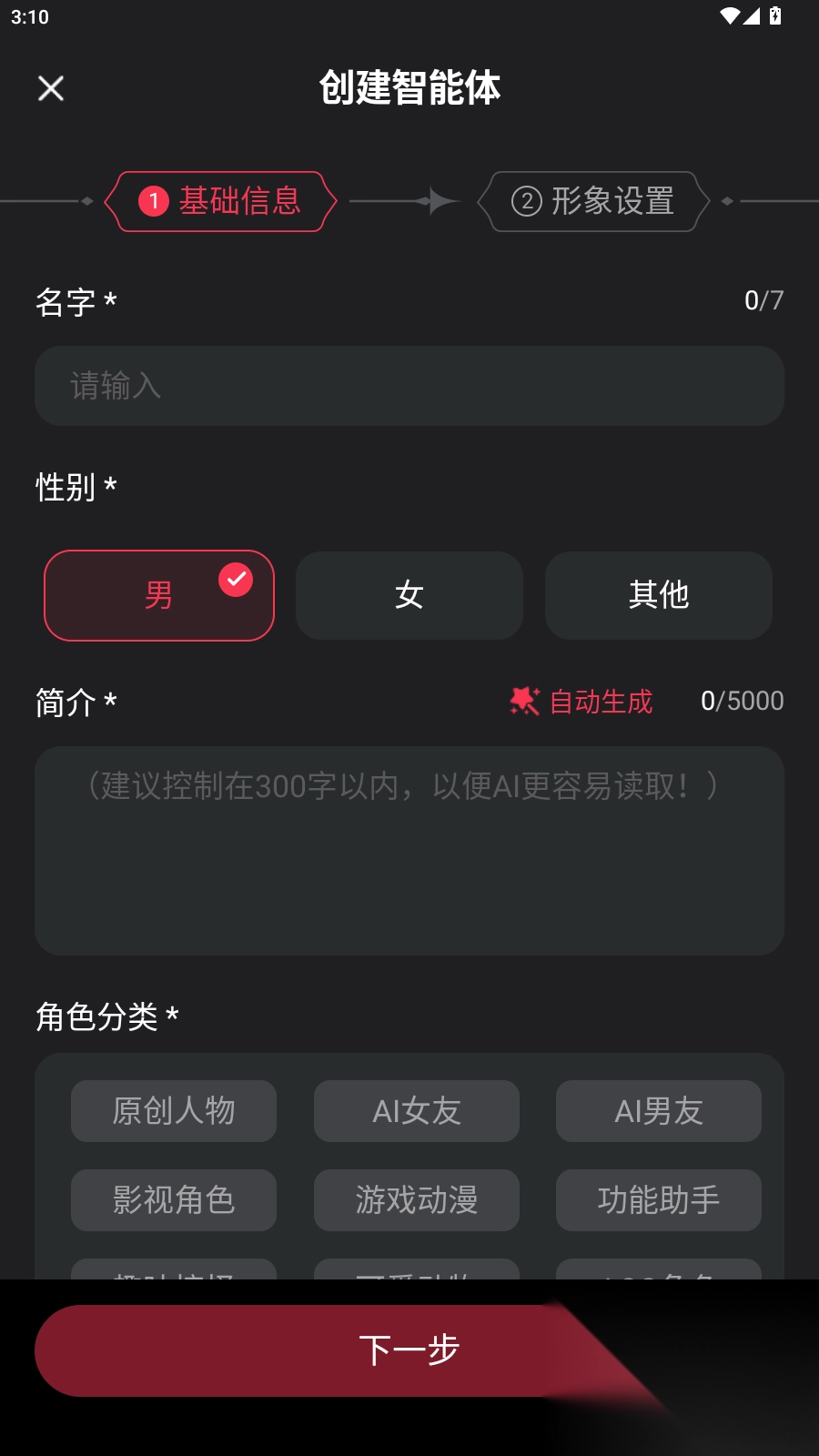Screen dimensions: 819x1456
Task: Select 女 as gender
Action: (x=409, y=595)
